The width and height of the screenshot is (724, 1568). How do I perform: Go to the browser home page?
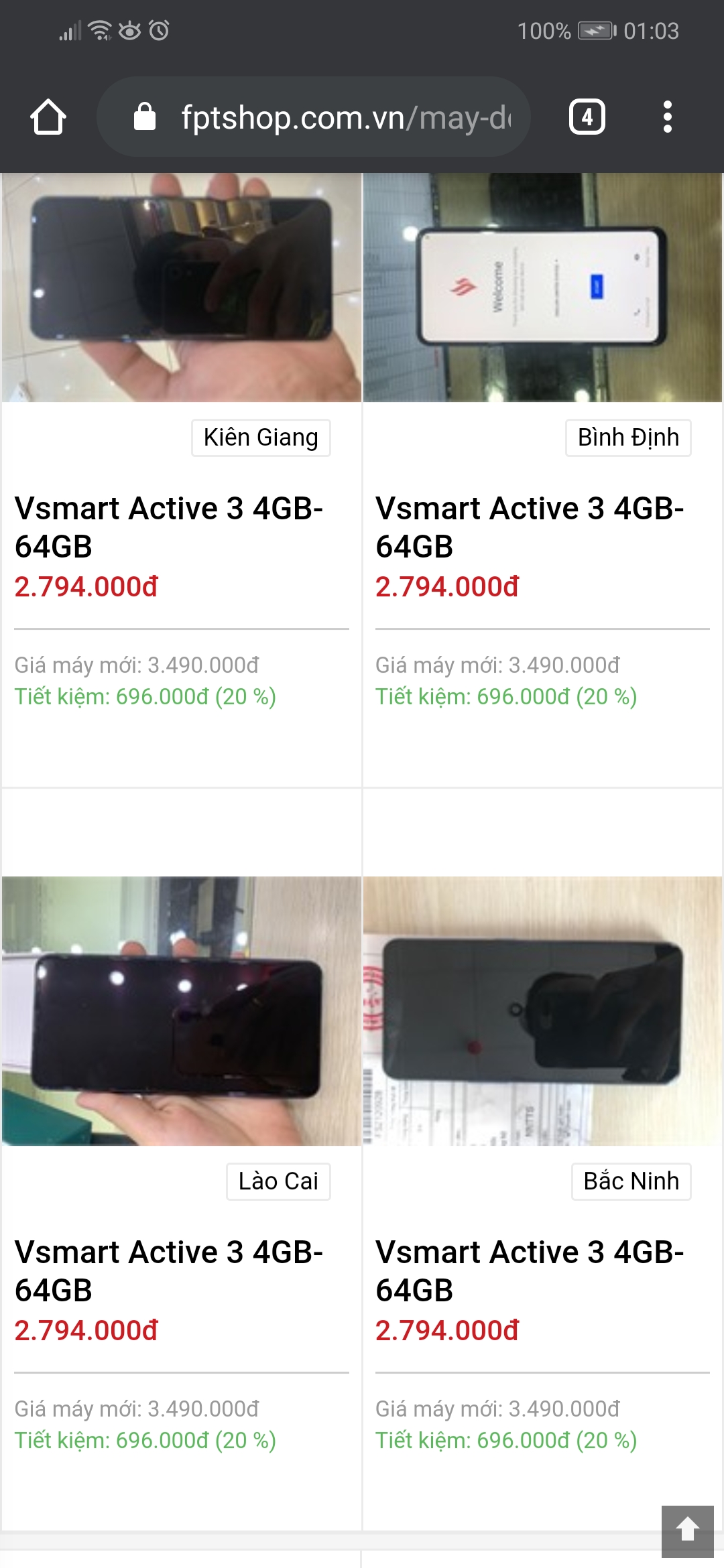[x=48, y=117]
